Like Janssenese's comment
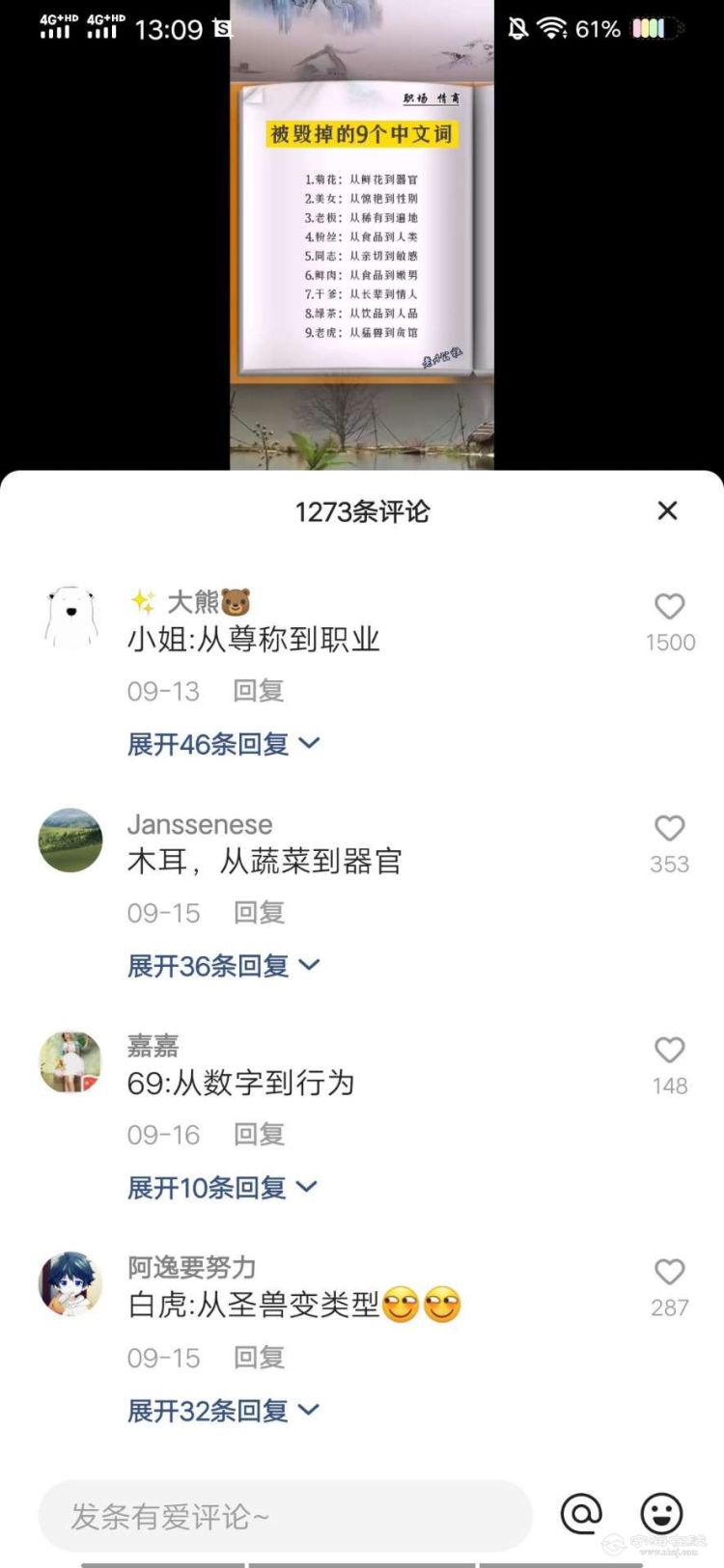 click(669, 828)
